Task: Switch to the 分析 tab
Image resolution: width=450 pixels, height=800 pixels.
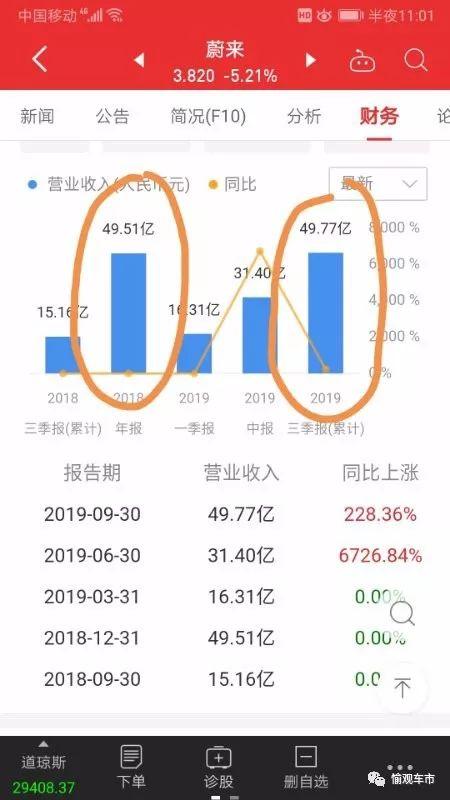Action: [x=304, y=116]
